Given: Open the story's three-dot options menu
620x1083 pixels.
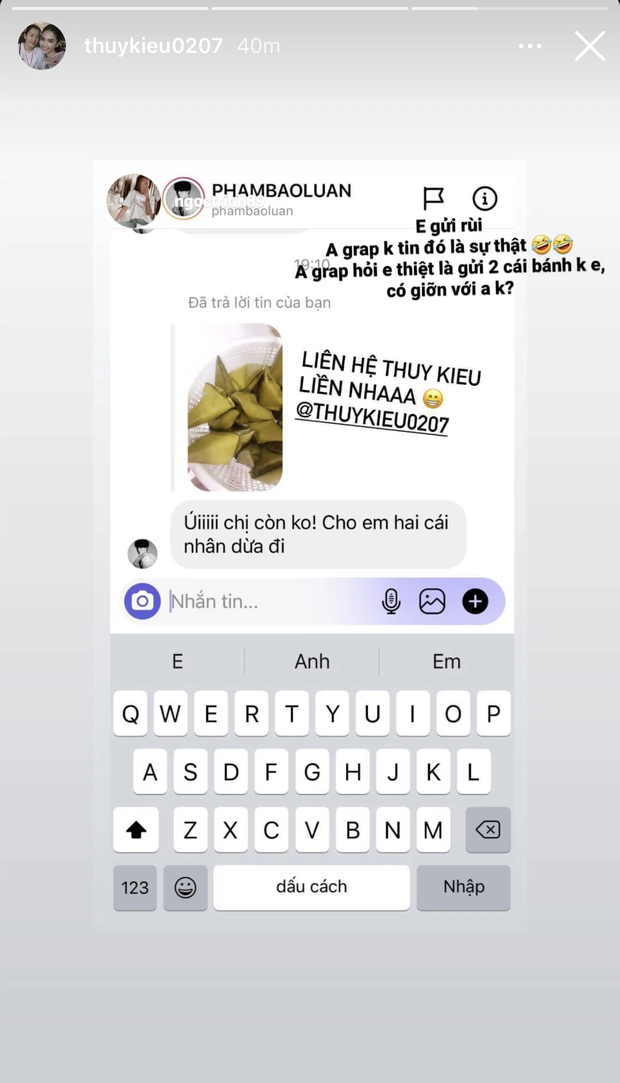Looking at the screenshot, I should point(529,46).
